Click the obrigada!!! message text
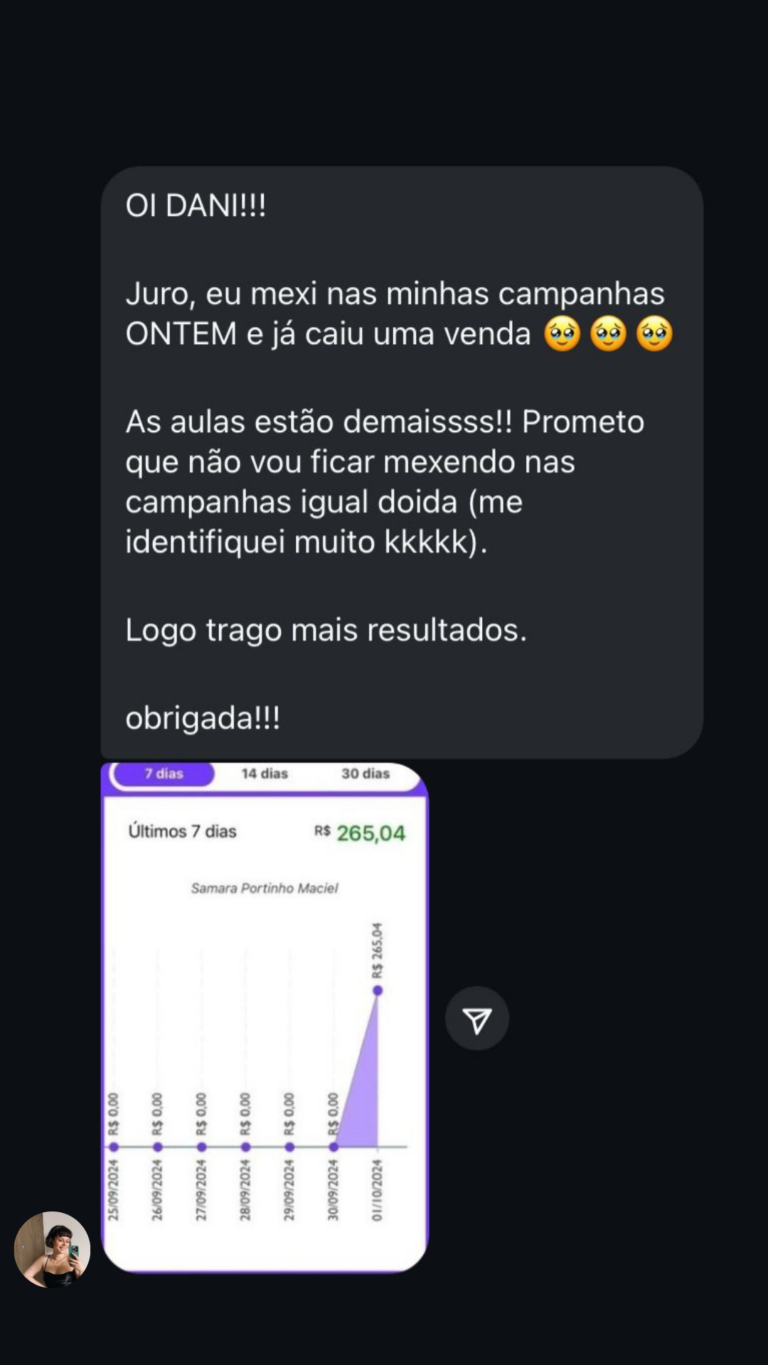The height and width of the screenshot is (1365, 768). point(201,717)
